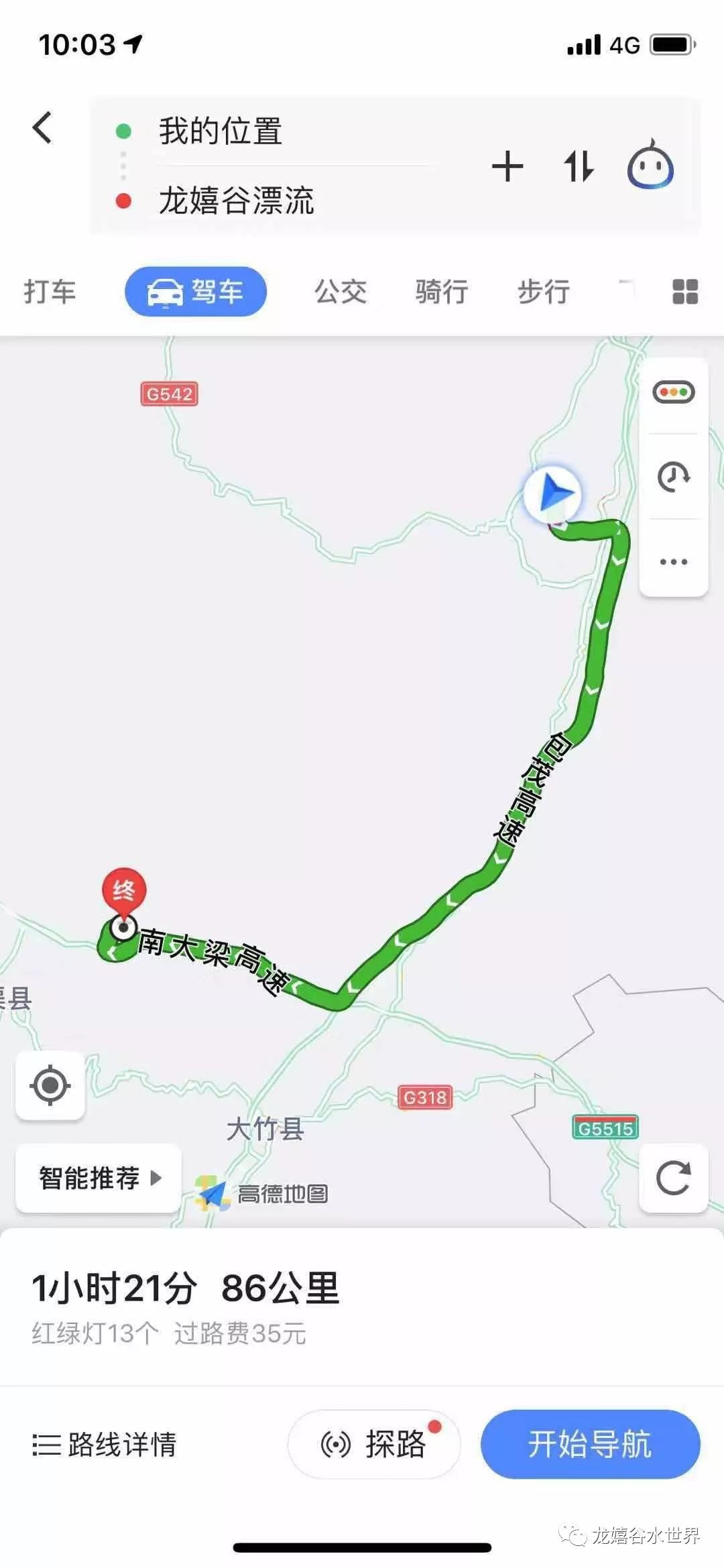Tap the three-dot more options icon on map
Viewport: 724px width, 1568px height.
[673, 562]
